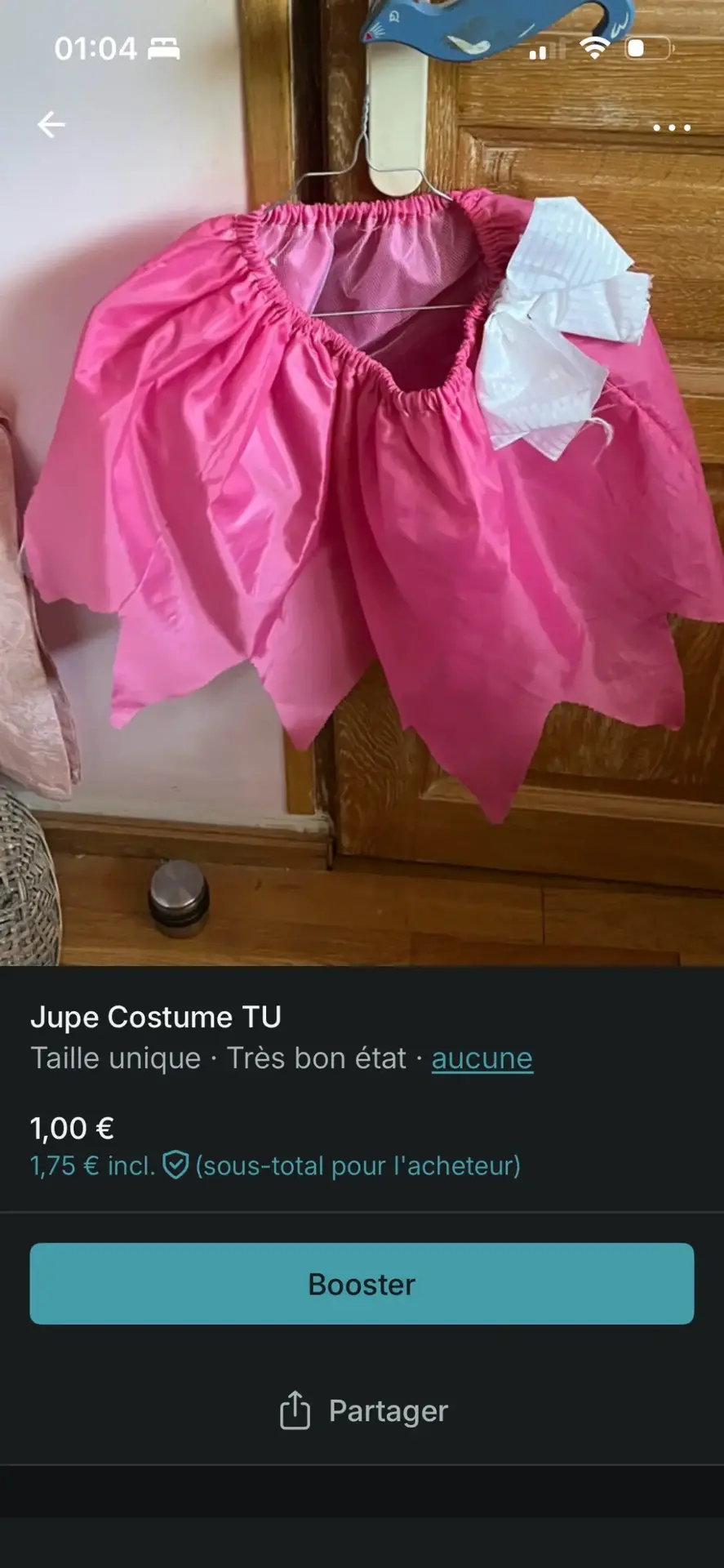Viewport: 724px width, 1568px height.
Task: Open the three-dot overflow menu
Action: tap(671, 127)
